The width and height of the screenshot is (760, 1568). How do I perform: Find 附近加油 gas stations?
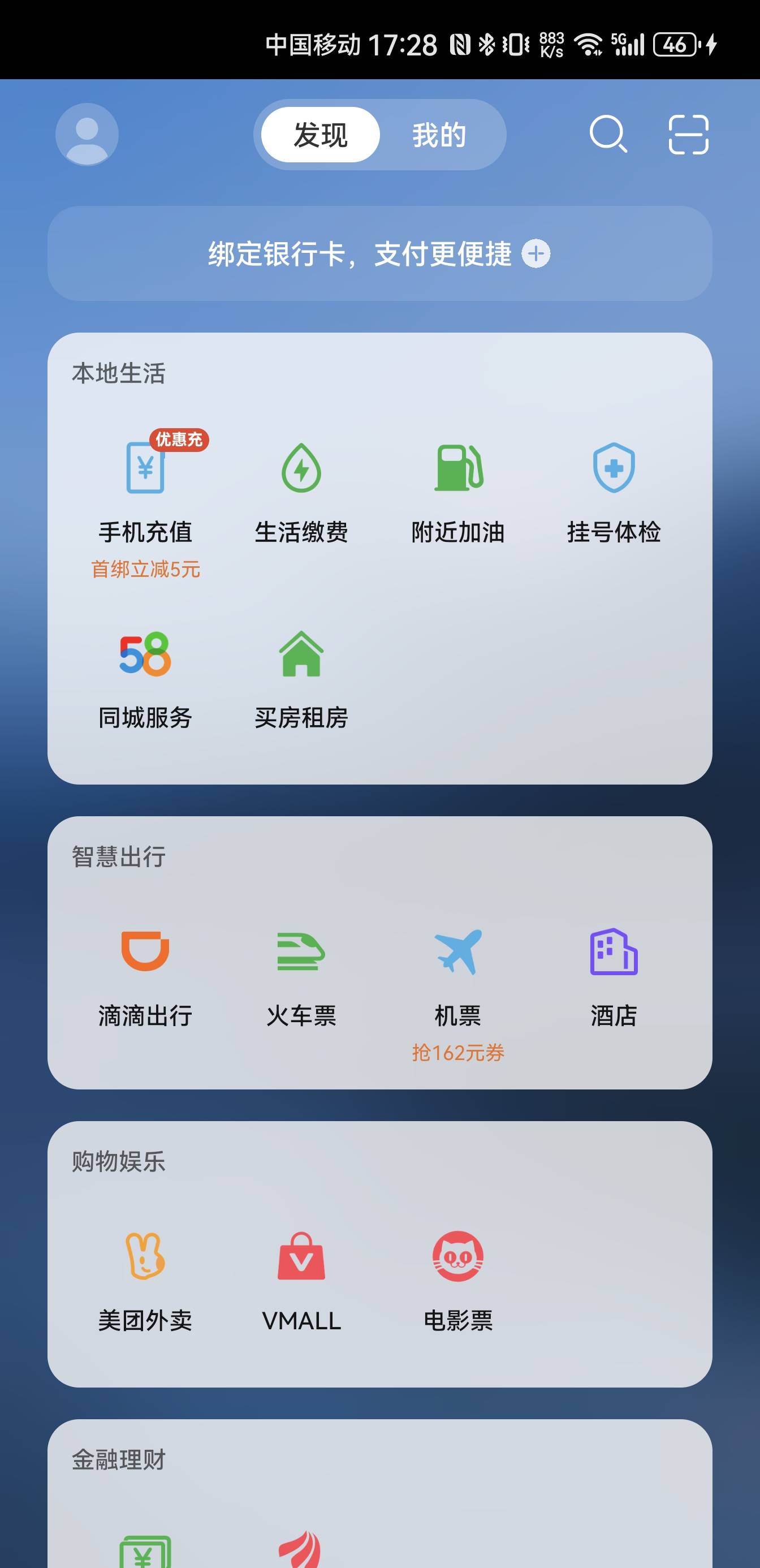click(458, 493)
